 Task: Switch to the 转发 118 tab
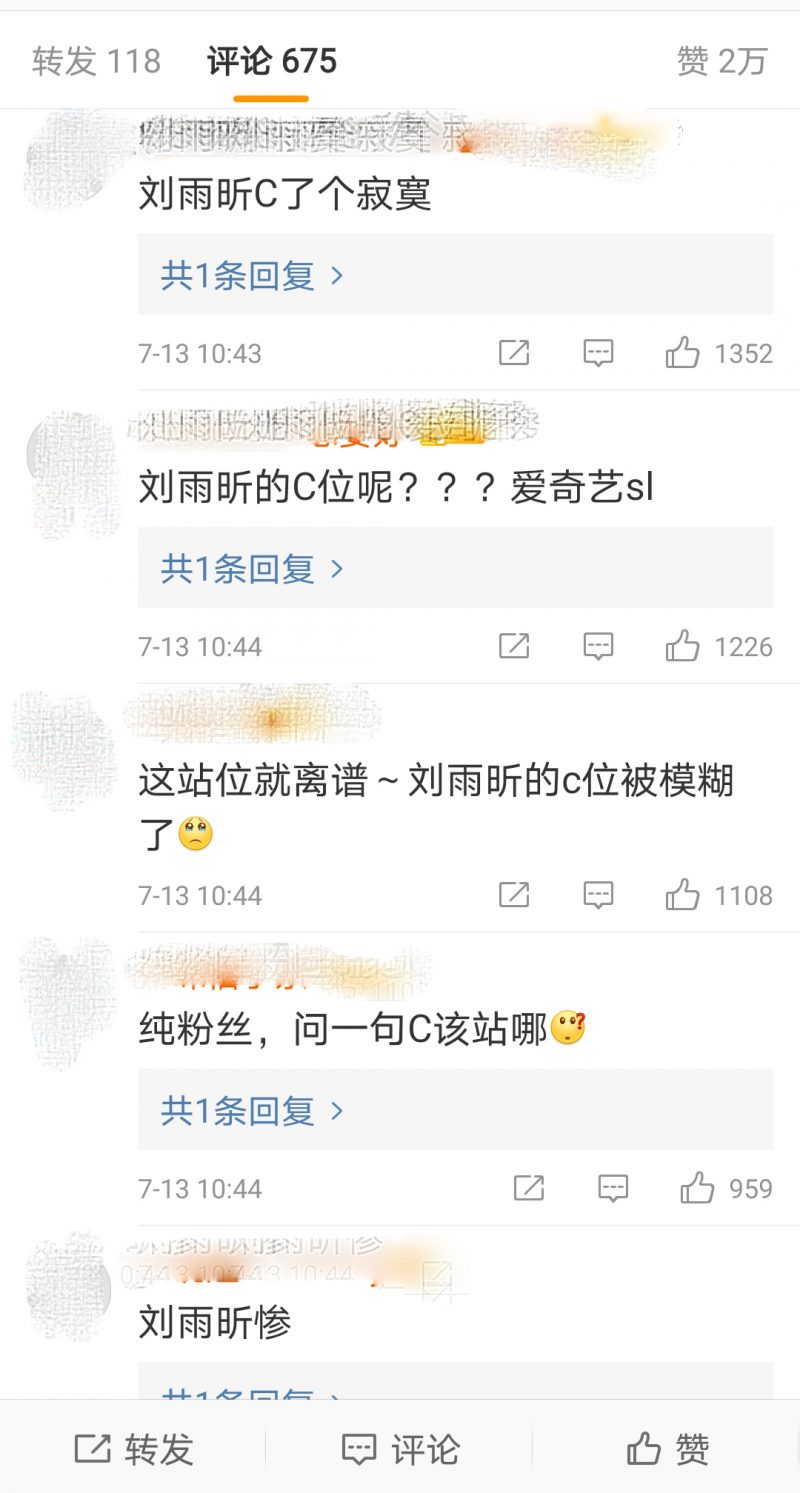96,61
